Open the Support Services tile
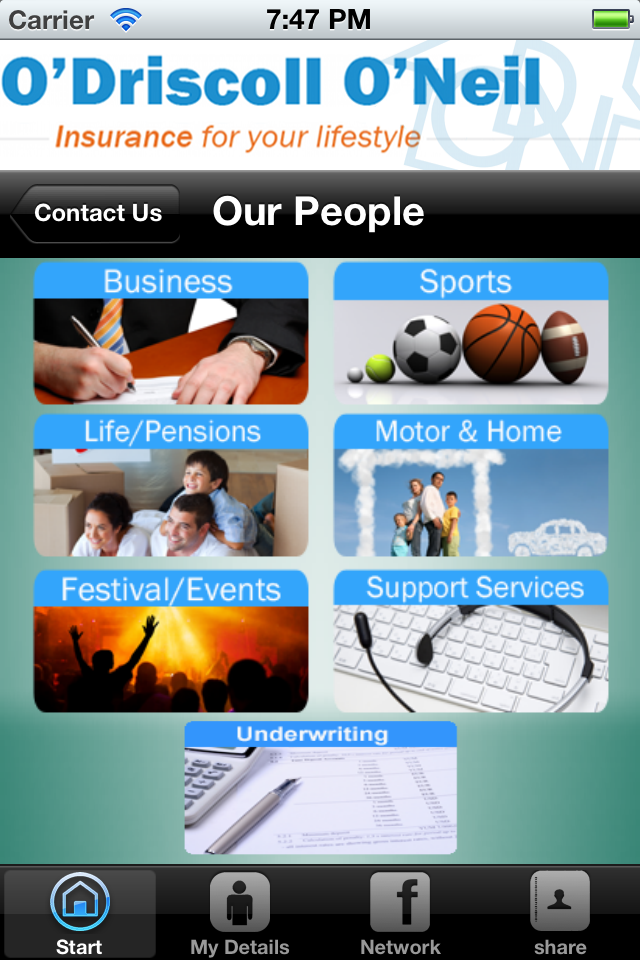The image size is (640, 960). [x=471, y=641]
